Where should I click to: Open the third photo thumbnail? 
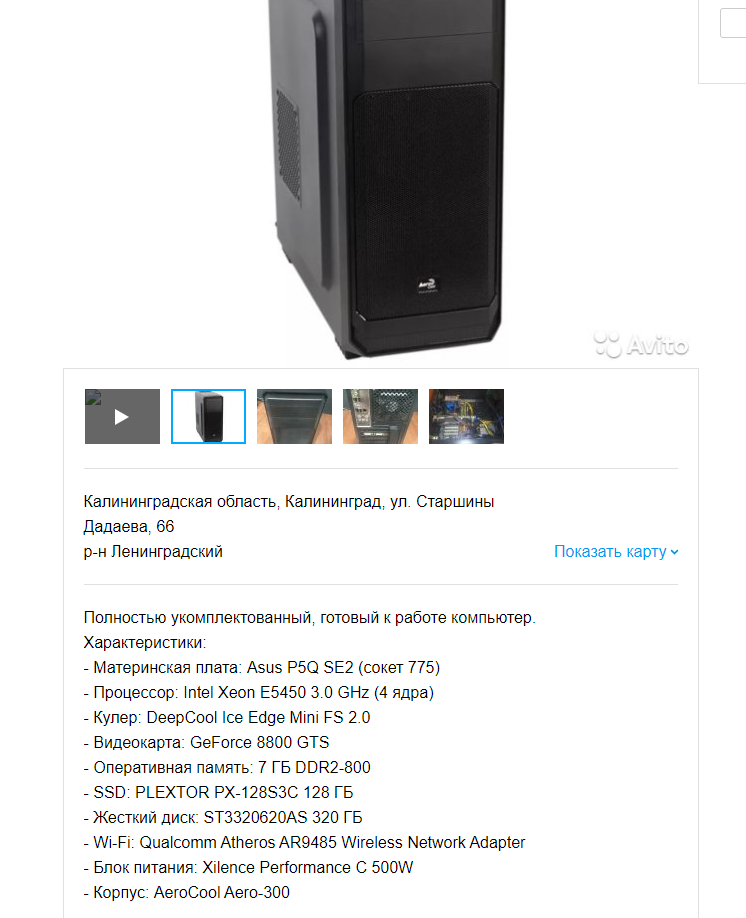(x=294, y=416)
